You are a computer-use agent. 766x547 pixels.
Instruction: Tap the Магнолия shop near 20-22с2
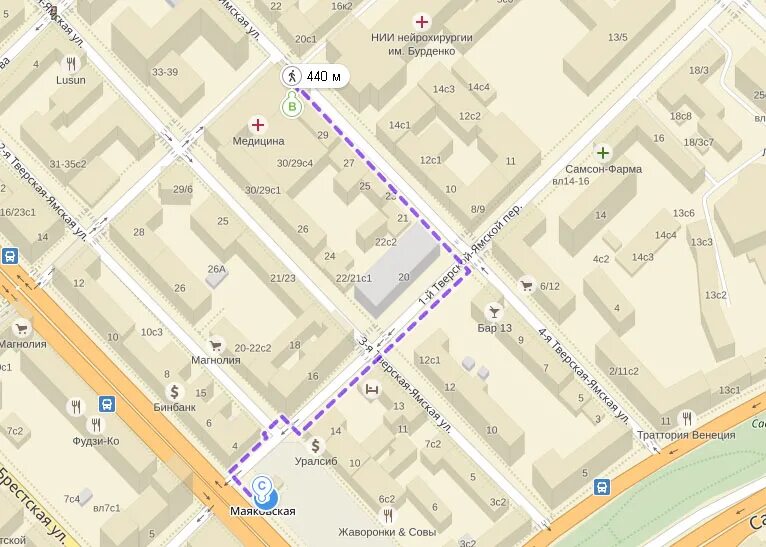click(216, 344)
